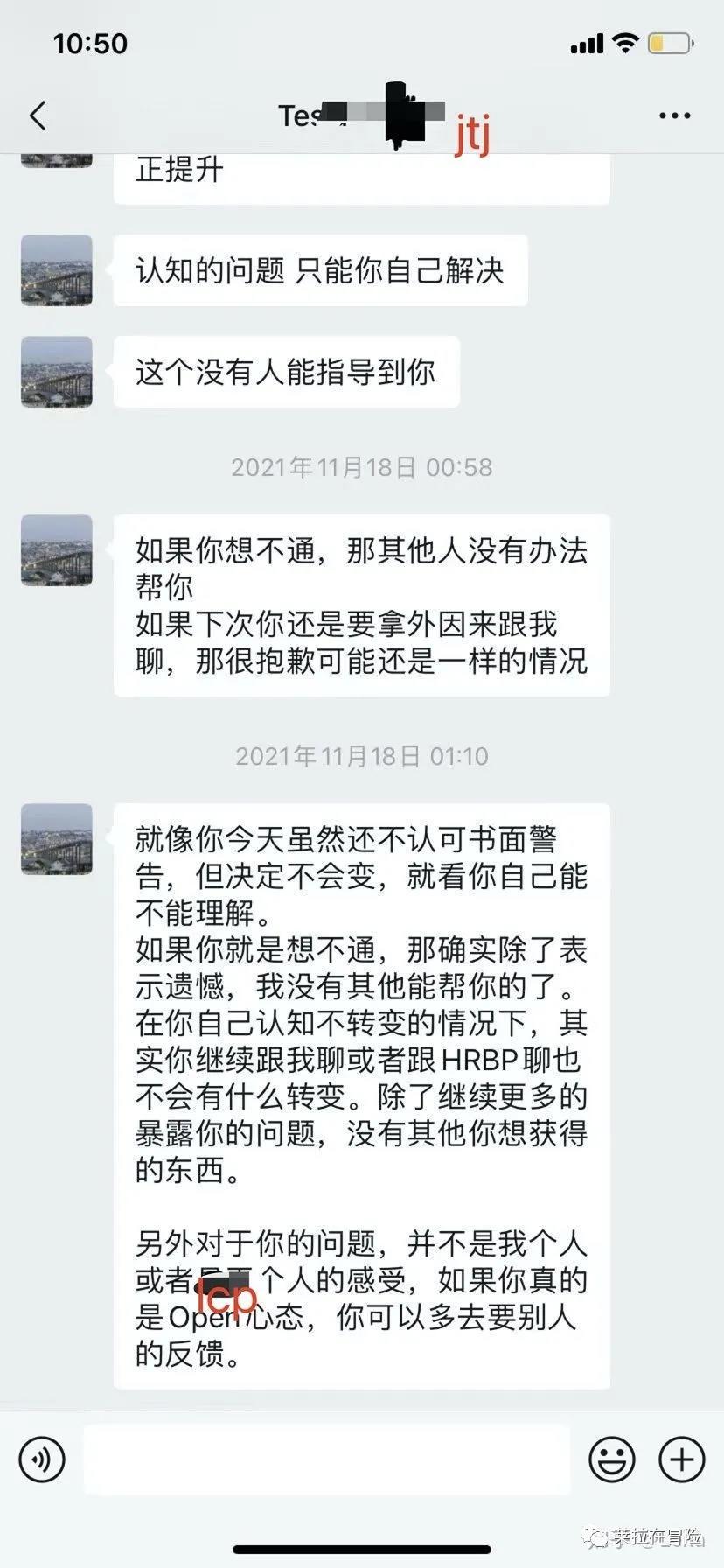This screenshot has height=1568, width=724.
Task: Tap avatar next to 这个没有人能指导到你
Action: click(57, 372)
